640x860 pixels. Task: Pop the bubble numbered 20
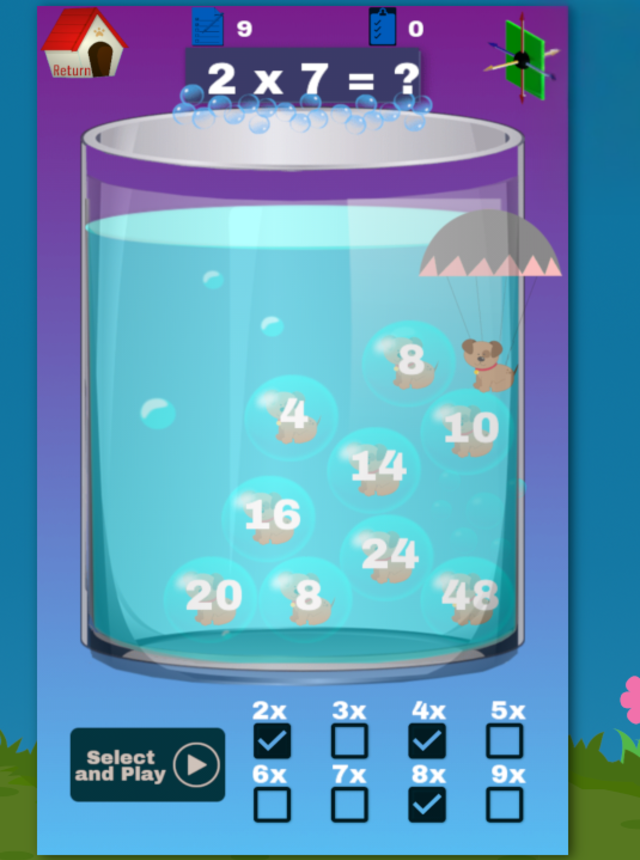point(212,597)
